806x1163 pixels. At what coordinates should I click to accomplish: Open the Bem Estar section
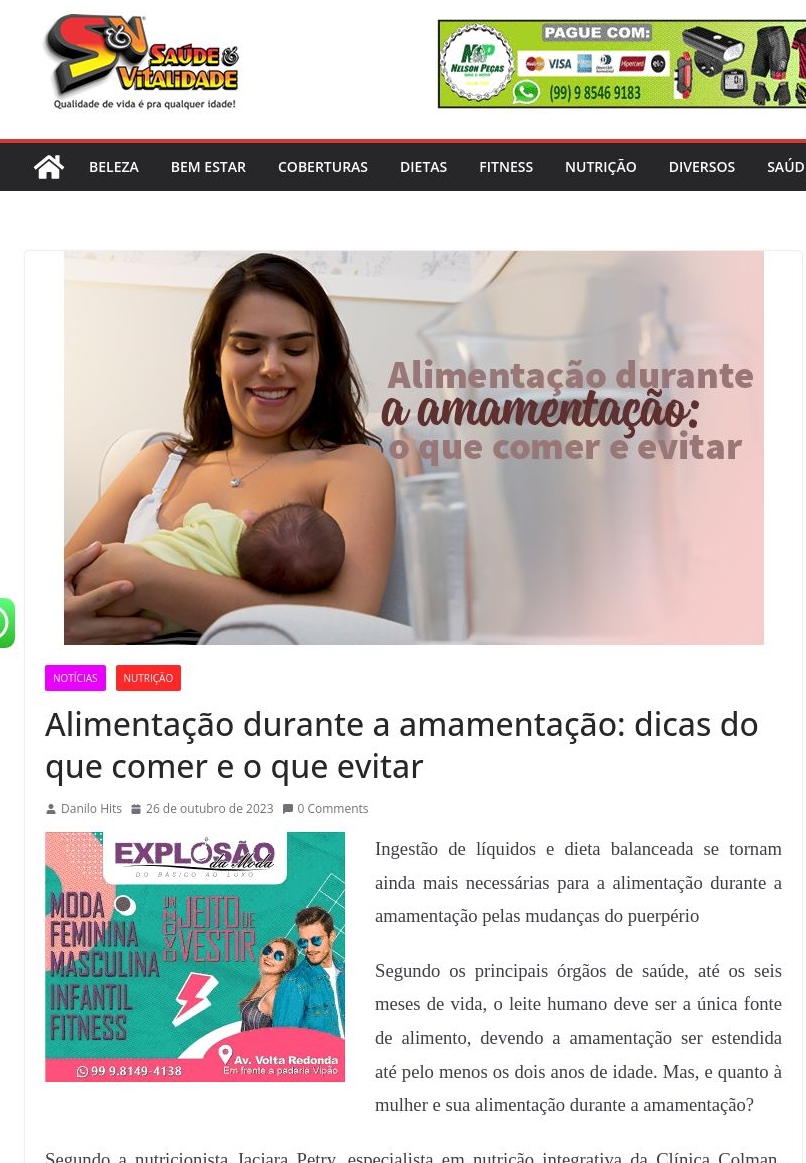(x=208, y=167)
